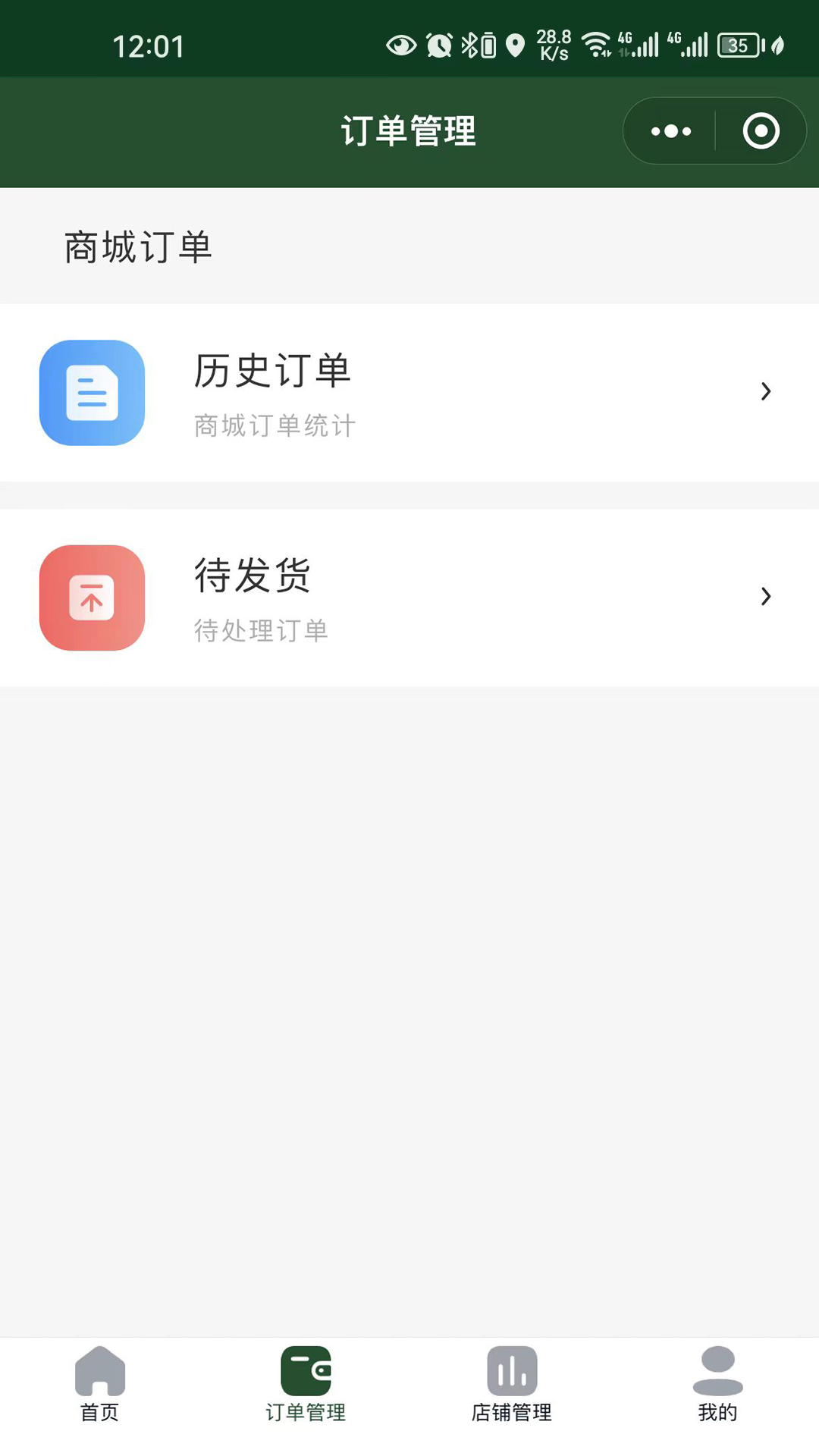Tap the network speed indicator 28.8 K/s
Image resolution: width=819 pixels, height=1456 pixels.
click(553, 43)
